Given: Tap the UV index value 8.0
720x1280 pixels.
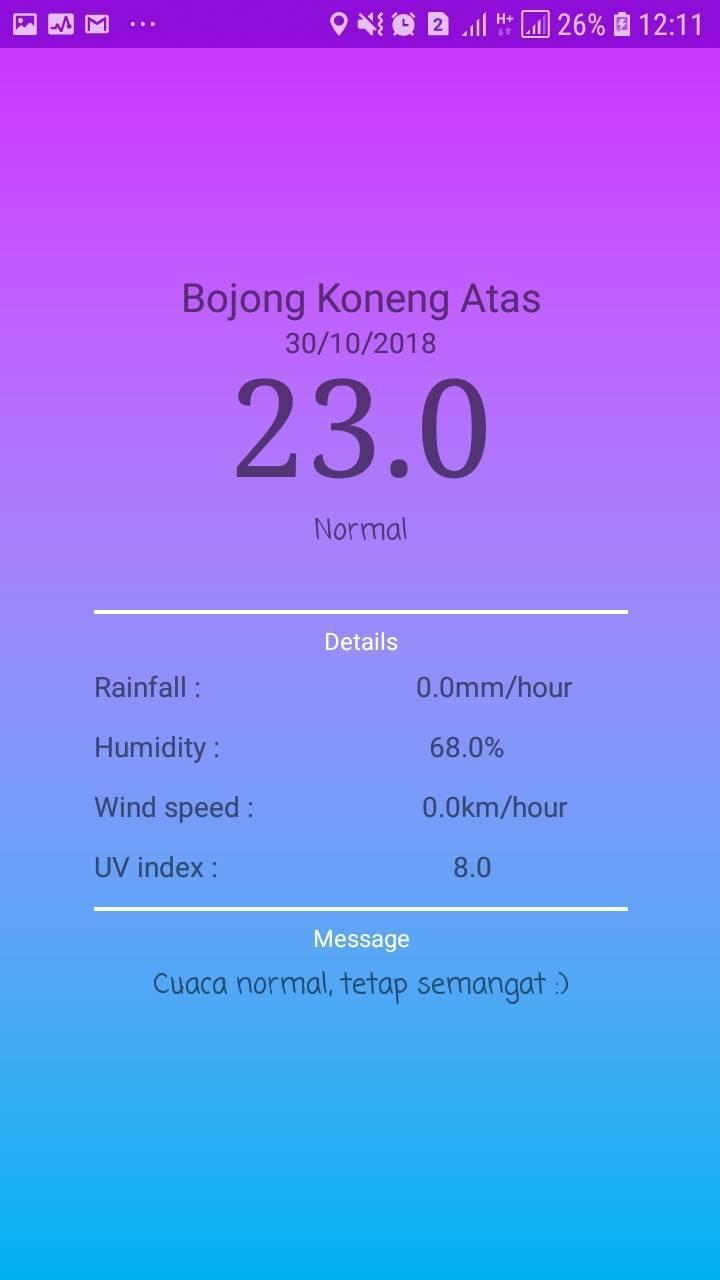Looking at the screenshot, I should (470, 867).
